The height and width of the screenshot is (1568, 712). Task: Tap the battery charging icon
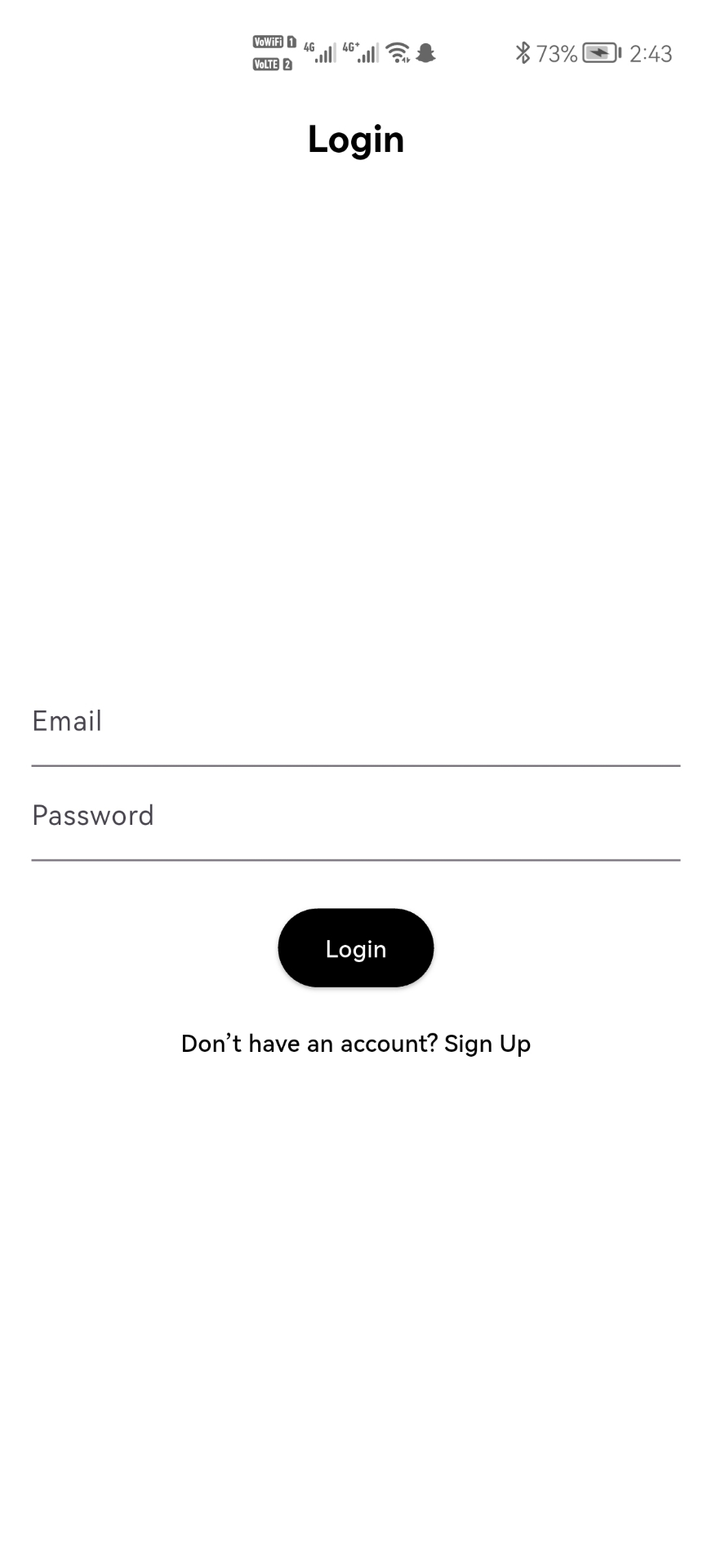[599, 52]
